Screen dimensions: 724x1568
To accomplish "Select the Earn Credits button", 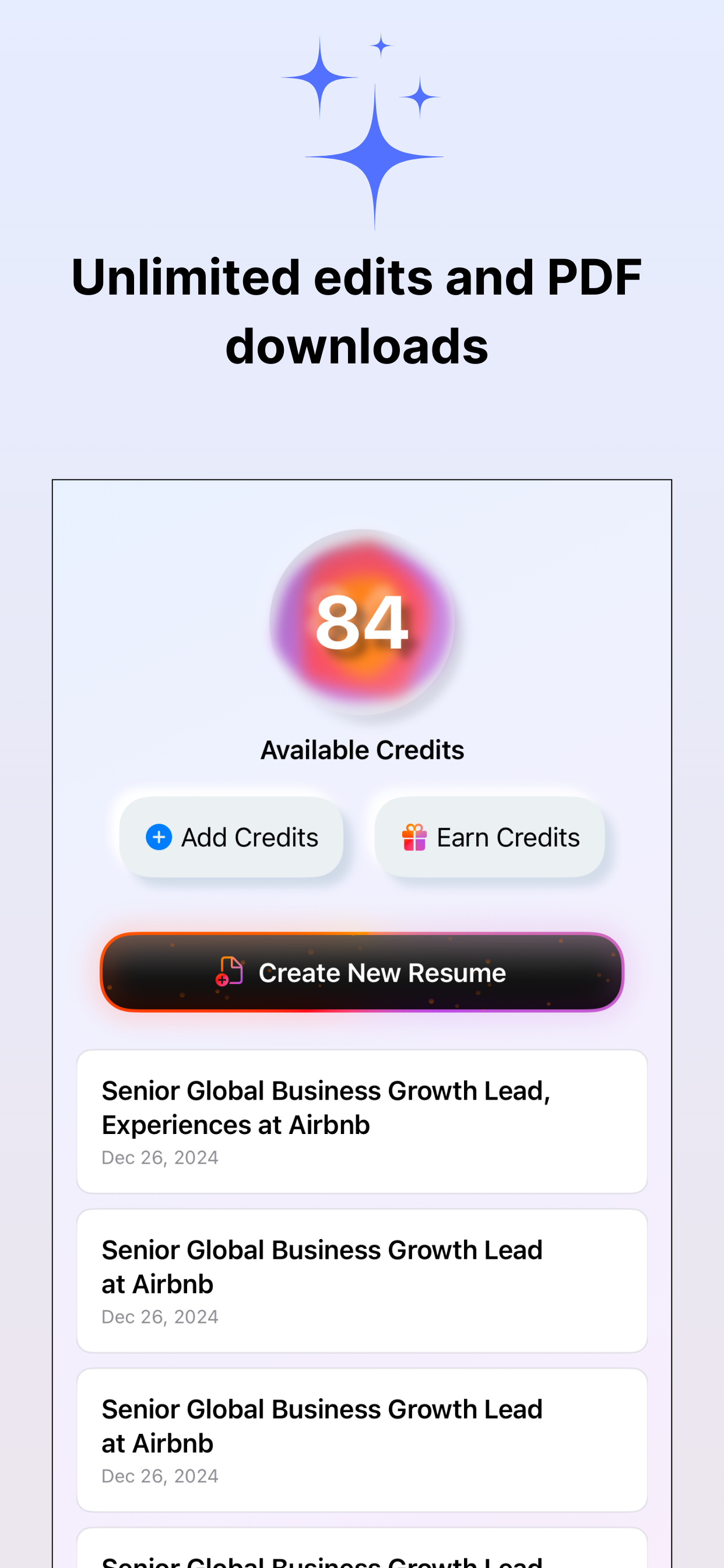I will tap(489, 836).
